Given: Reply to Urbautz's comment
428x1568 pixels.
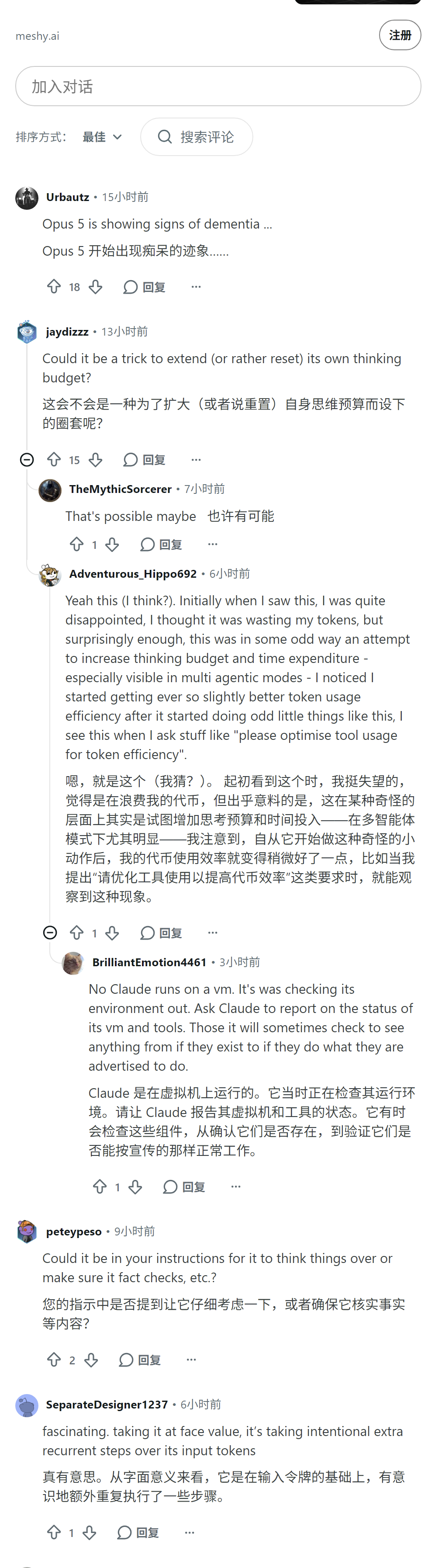Looking at the screenshot, I should click(x=144, y=287).
